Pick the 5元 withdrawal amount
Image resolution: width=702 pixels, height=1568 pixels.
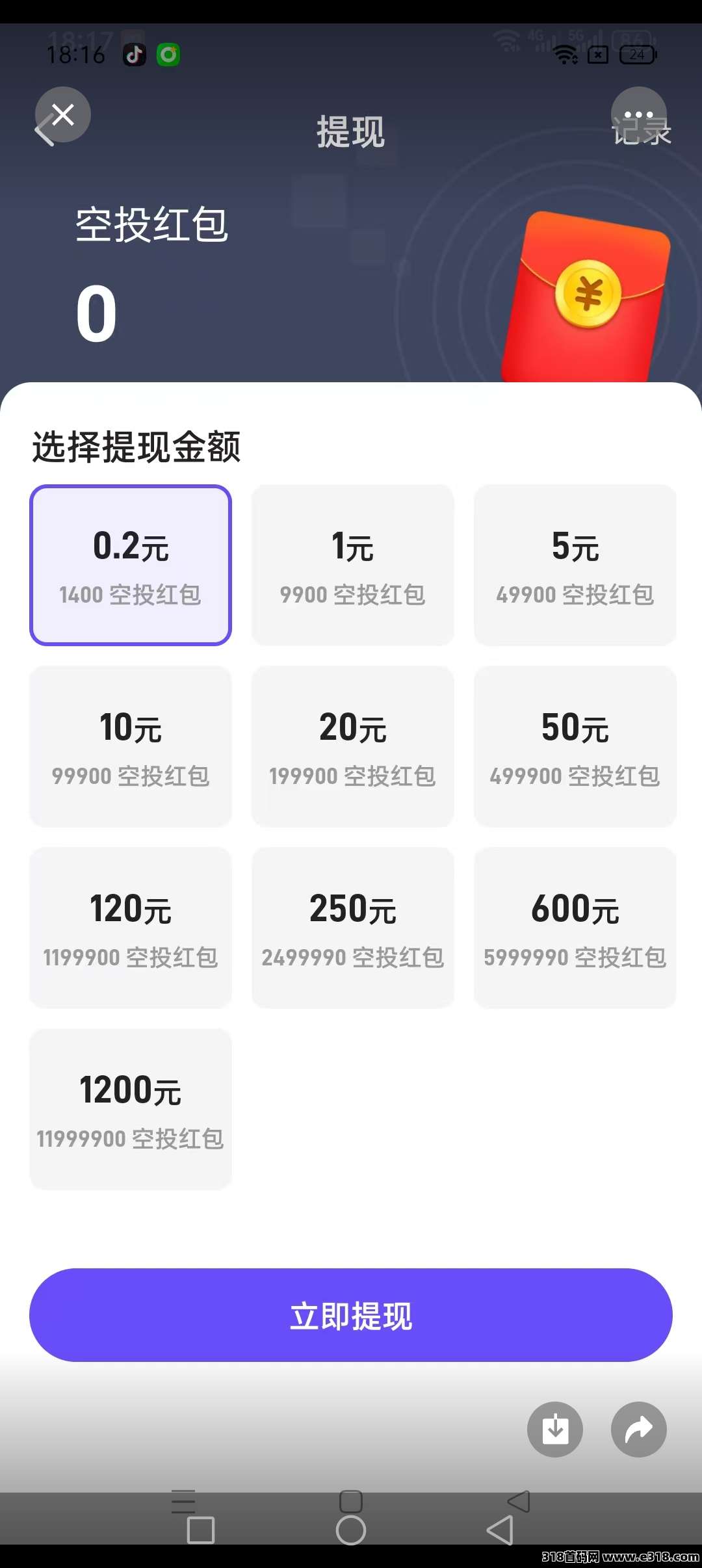coord(575,565)
